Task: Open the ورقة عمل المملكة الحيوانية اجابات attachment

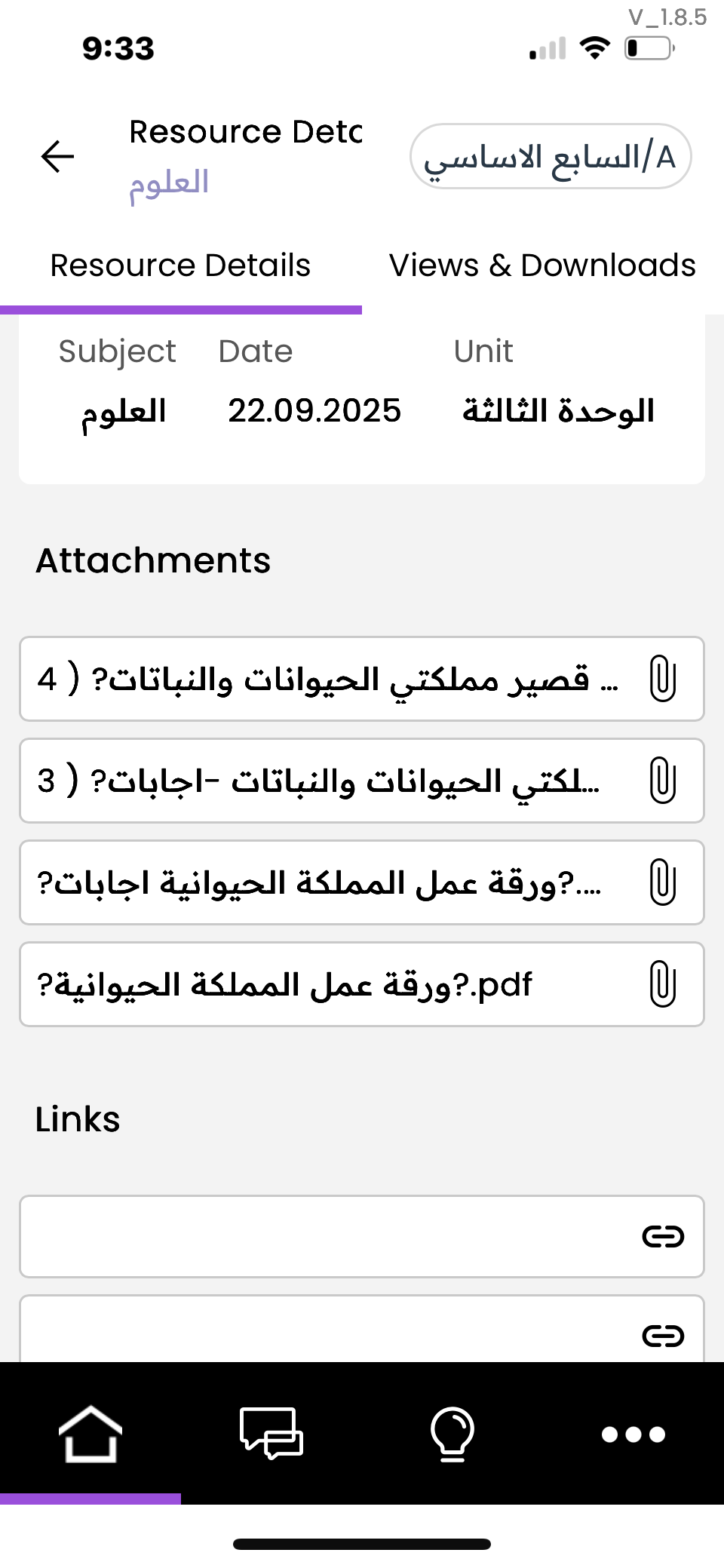Action: coord(361,882)
